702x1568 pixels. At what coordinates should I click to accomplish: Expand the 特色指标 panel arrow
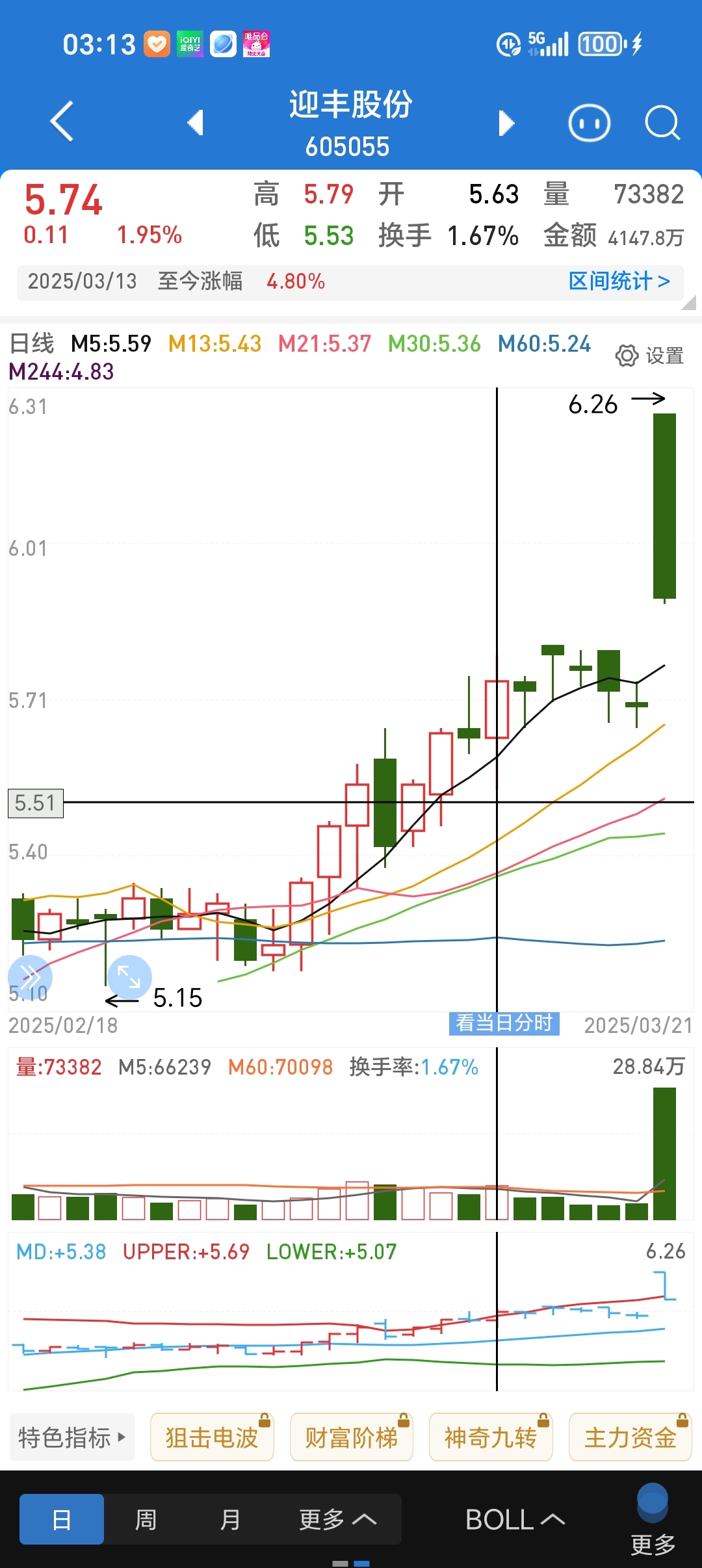(x=122, y=1437)
